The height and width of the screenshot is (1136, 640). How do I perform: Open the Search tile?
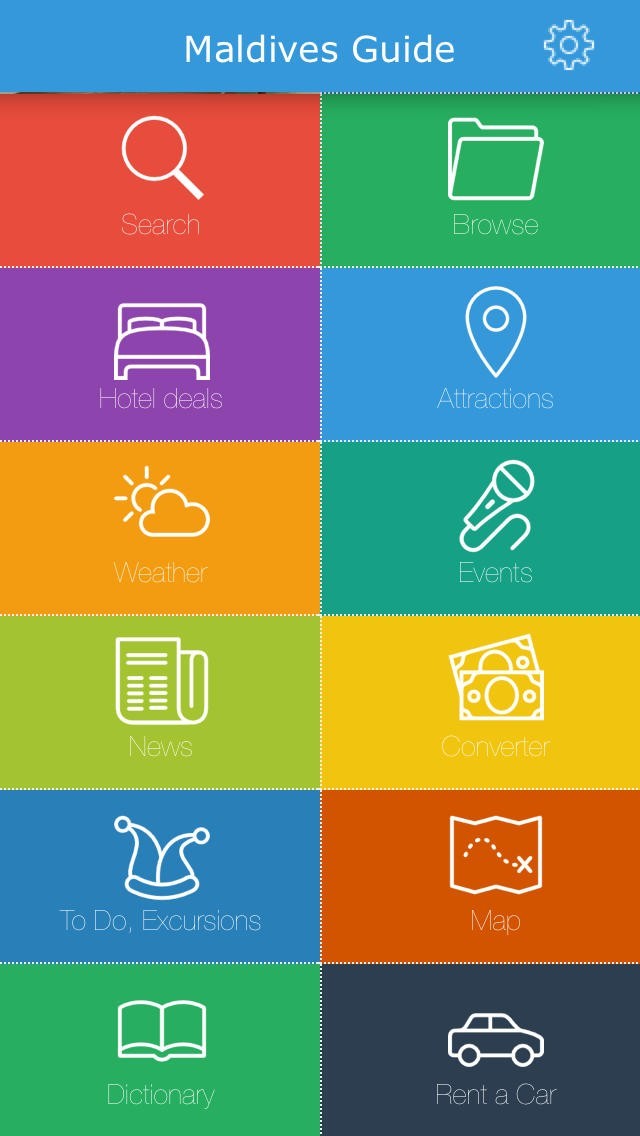[160, 180]
